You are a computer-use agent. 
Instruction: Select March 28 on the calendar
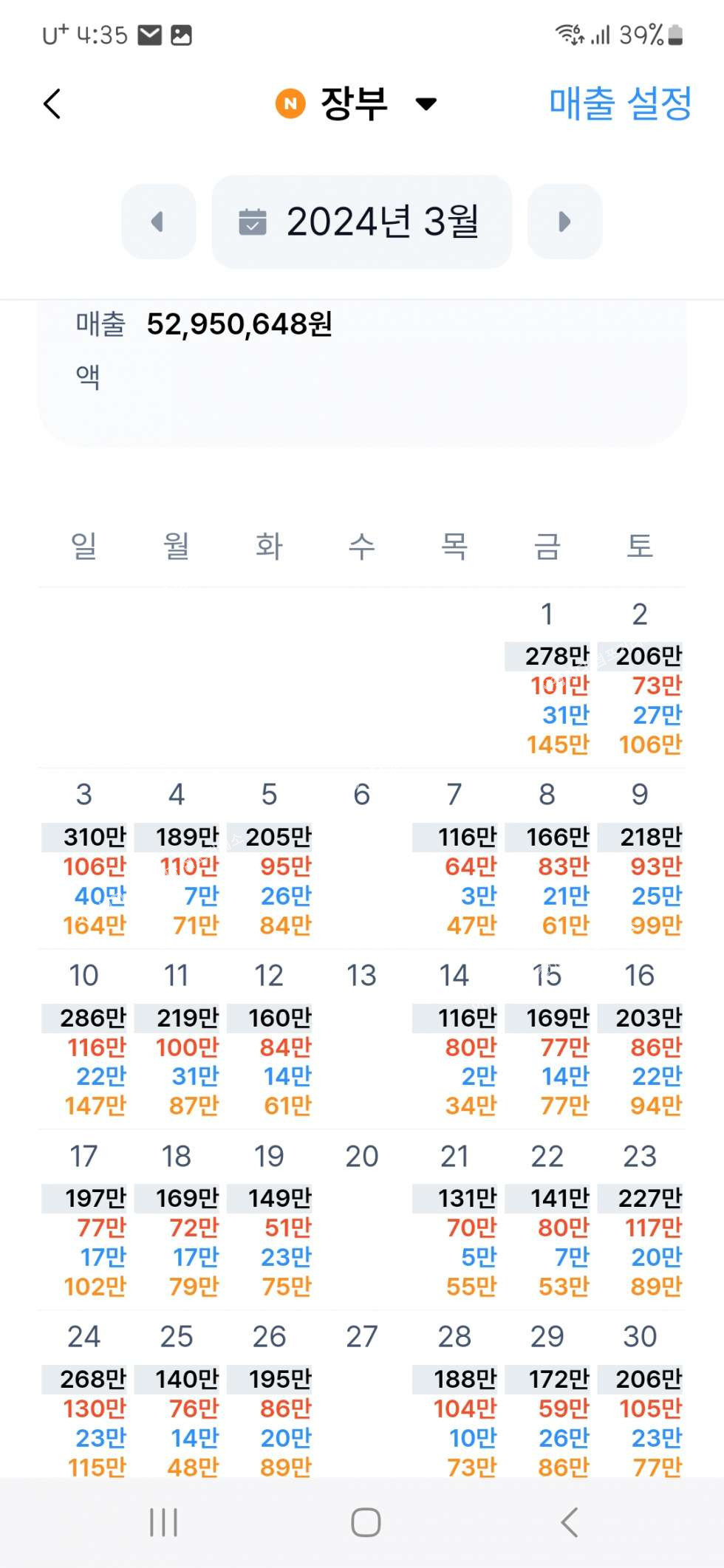454,1402
